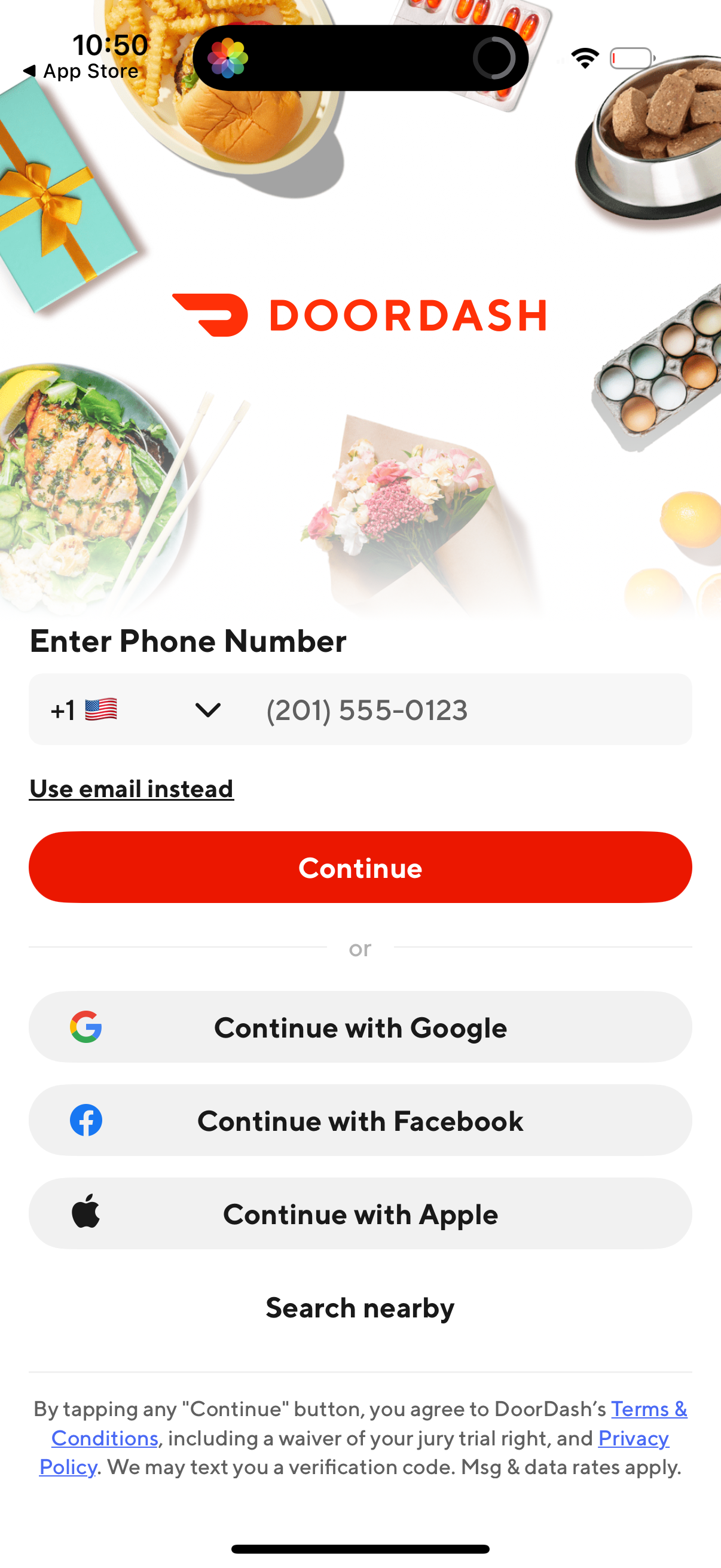Open Use email instead

click(131, 788)
